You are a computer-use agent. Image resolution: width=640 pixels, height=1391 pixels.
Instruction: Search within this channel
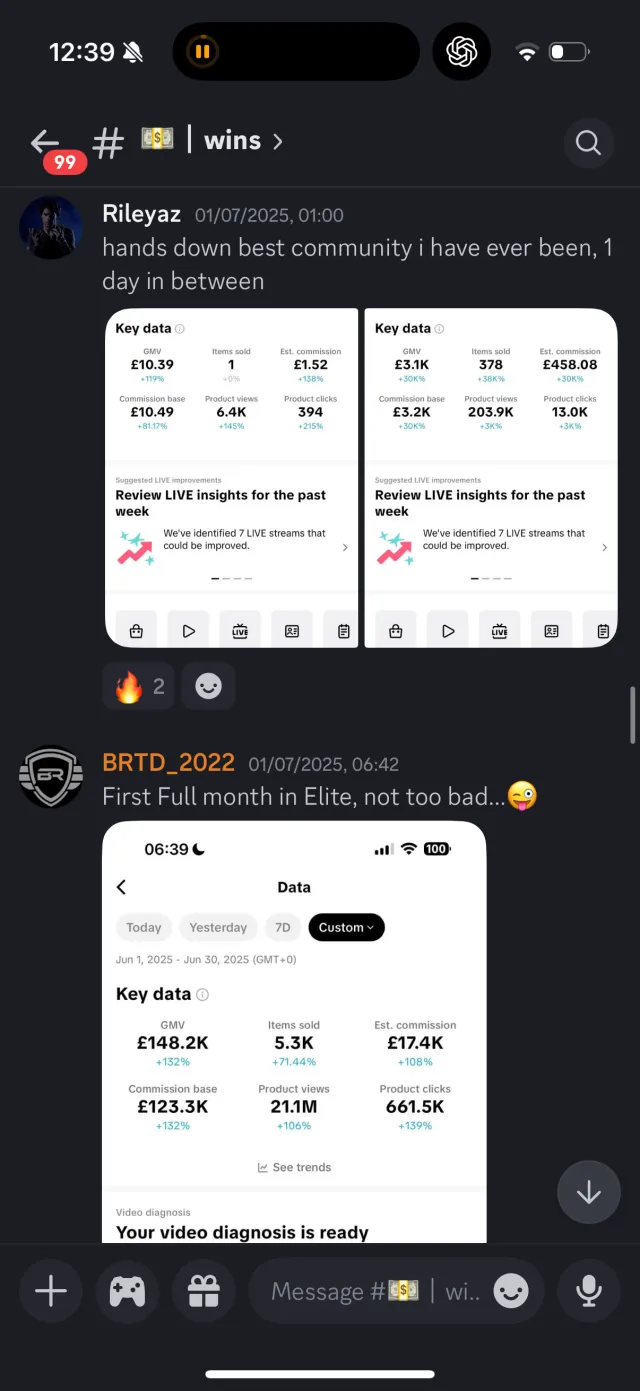coord(588,143)
